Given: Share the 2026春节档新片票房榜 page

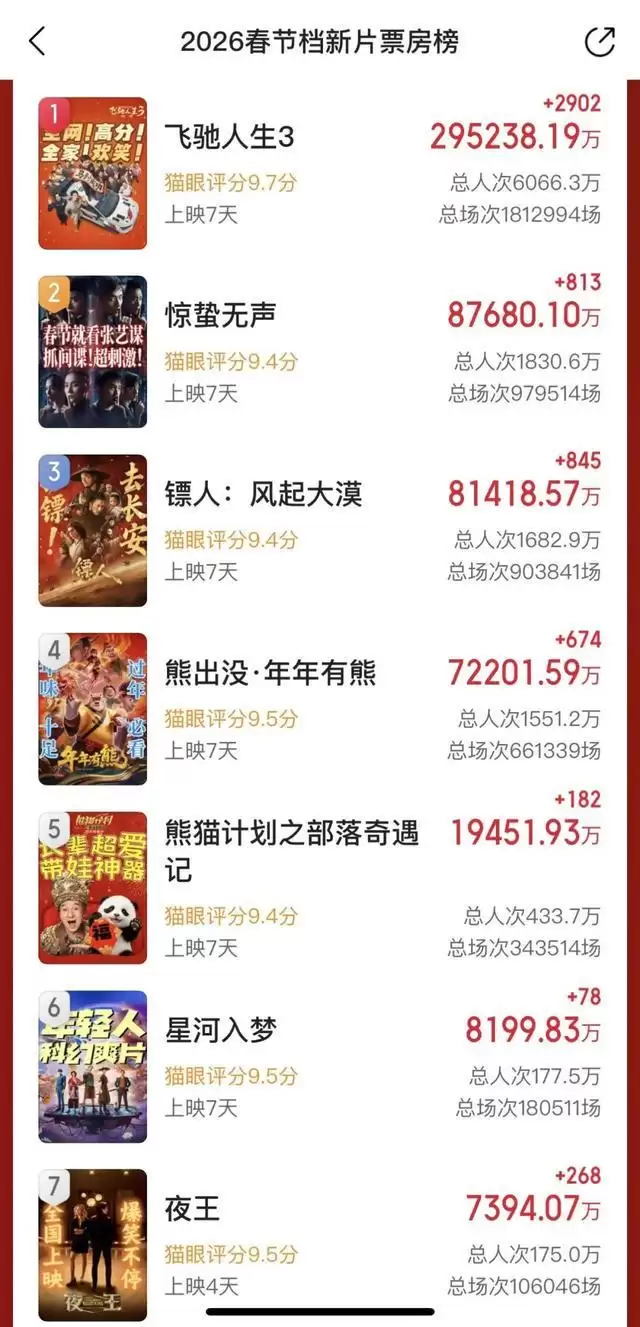Looking at the screenshot, I should (x=599, y=42).
